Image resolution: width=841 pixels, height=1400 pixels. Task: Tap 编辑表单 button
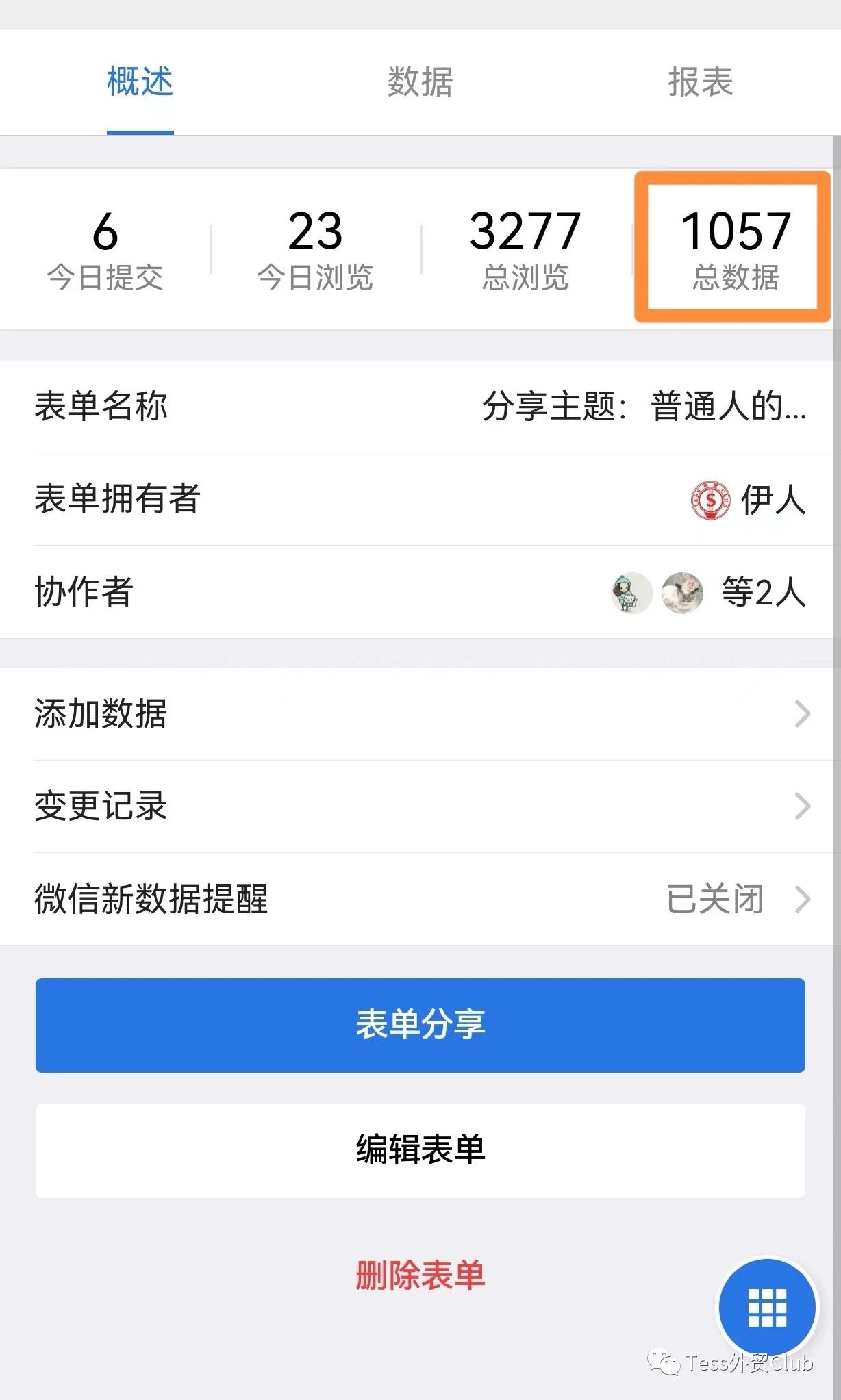[x=420, y=1150]
